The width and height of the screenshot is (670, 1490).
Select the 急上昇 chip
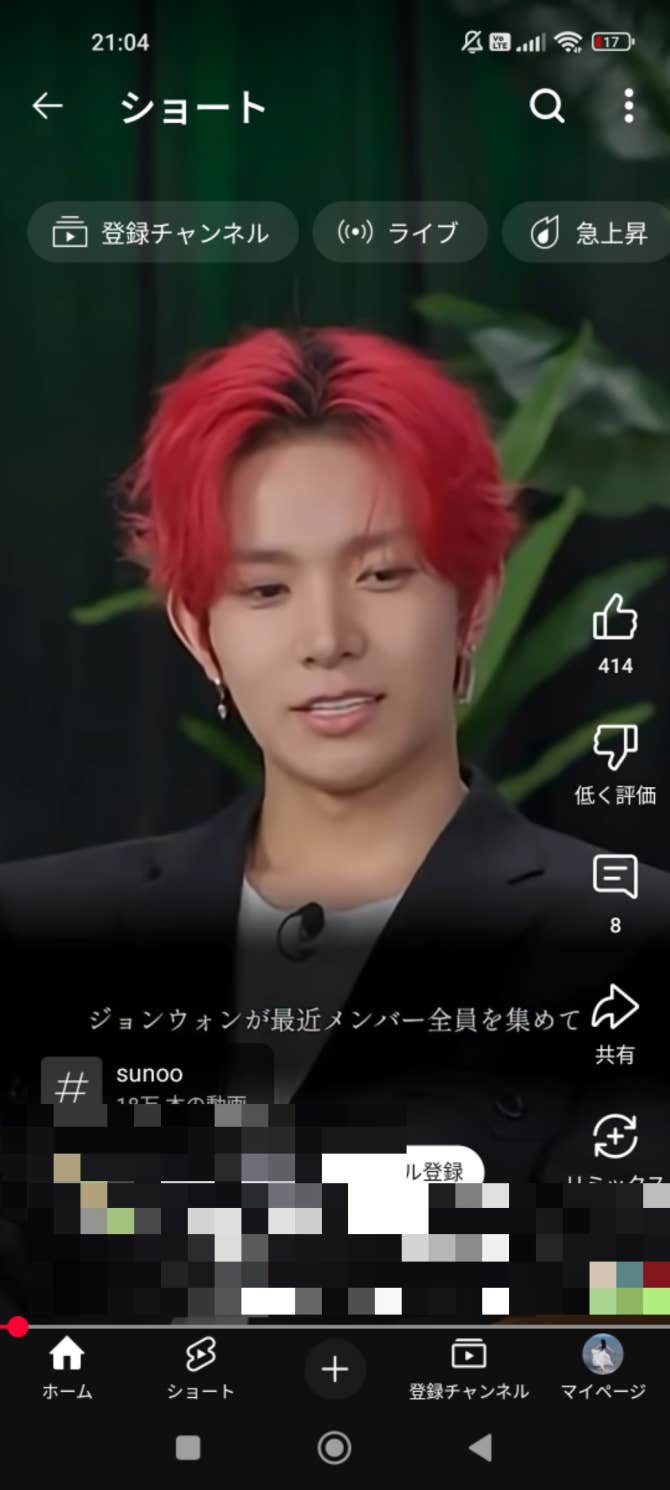(x=590, y=233)
